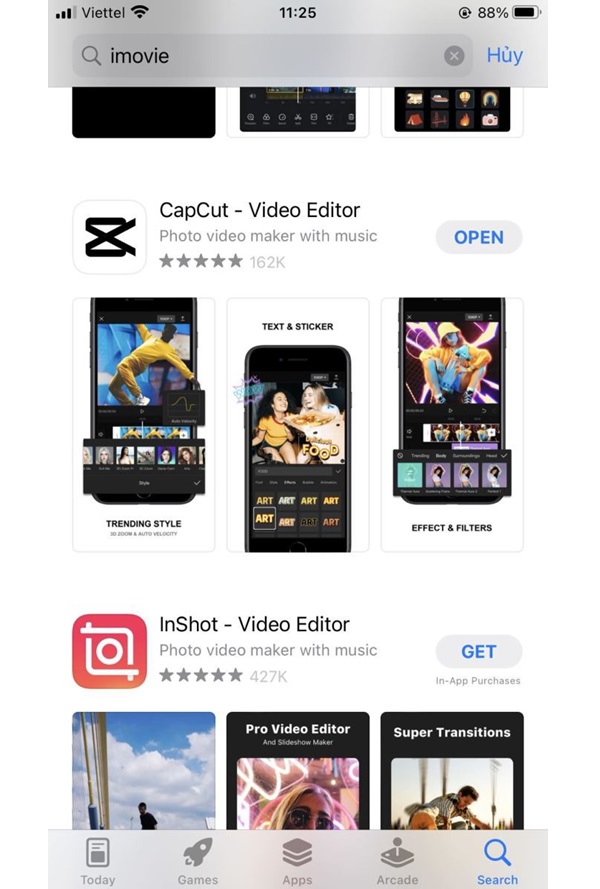Open CapCut Effect & Filters screenshot
This screenshot has height=889, width=600.
[x=452, y=424]
